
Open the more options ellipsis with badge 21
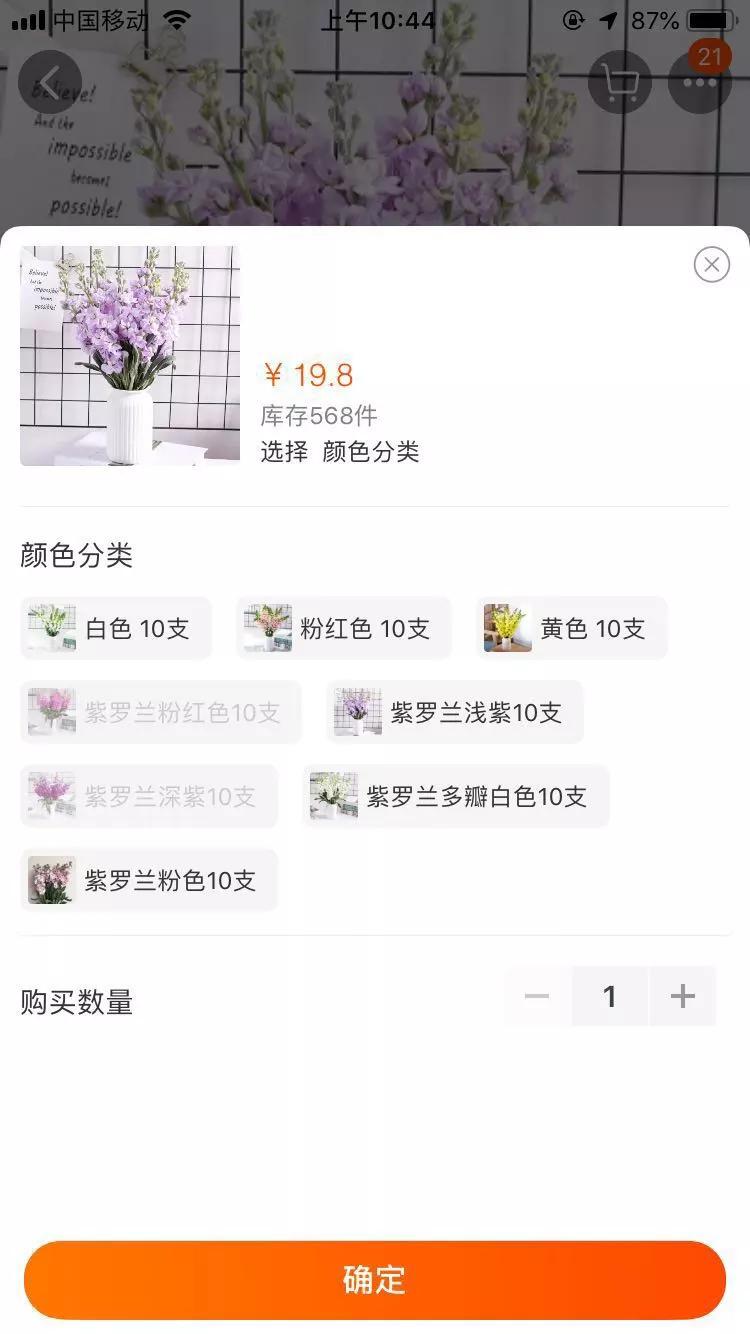(x=700, y=82)
